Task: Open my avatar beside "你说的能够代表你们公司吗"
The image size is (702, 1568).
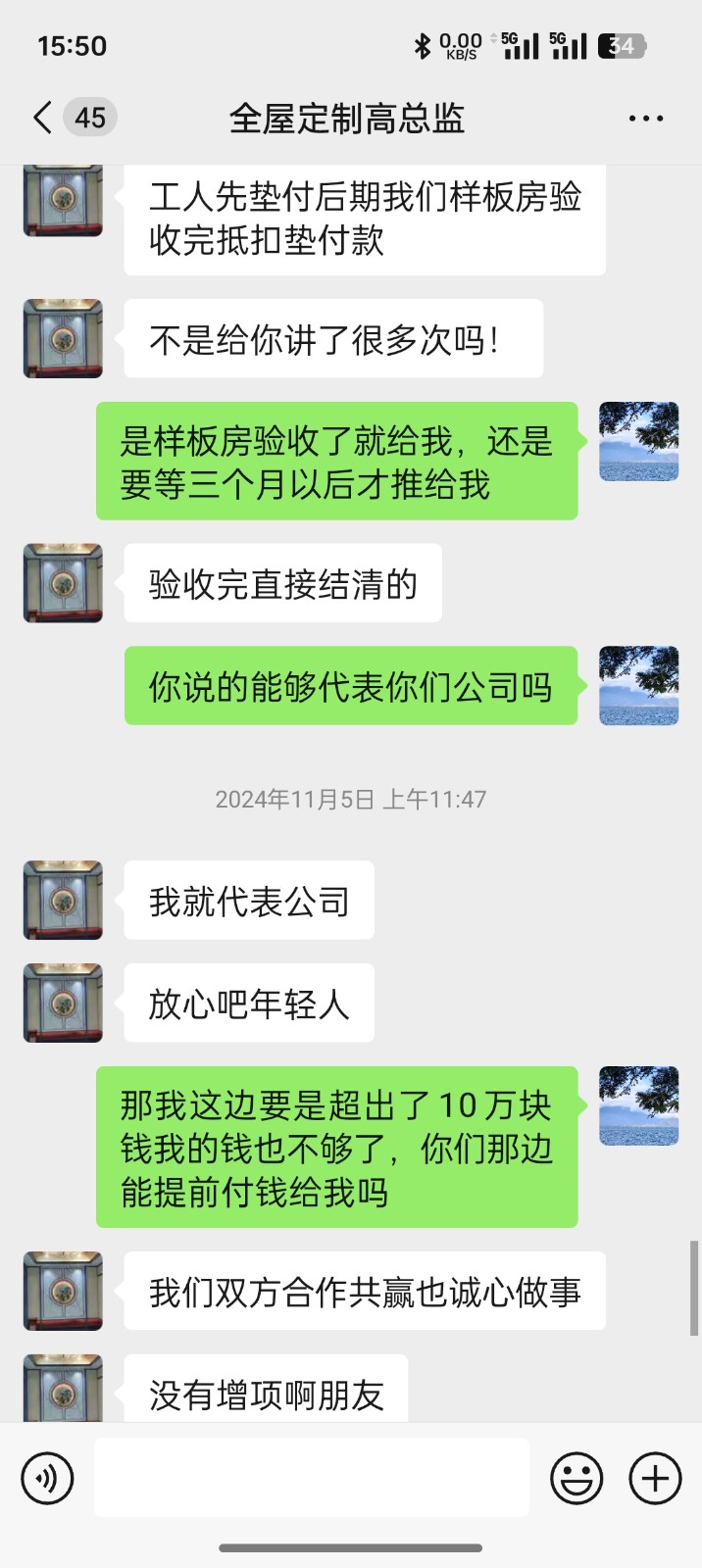Action: [x=639, y=686]
